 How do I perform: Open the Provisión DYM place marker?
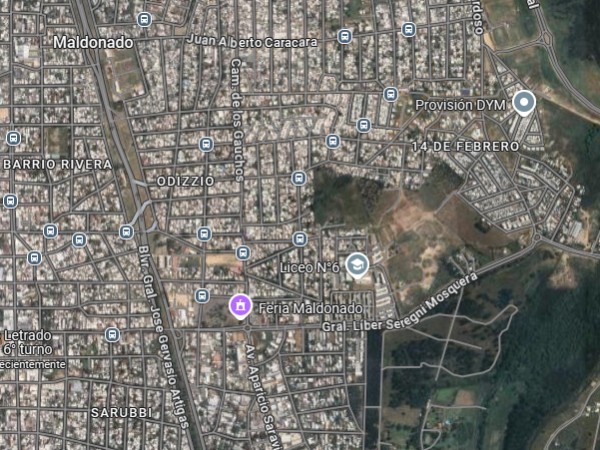(523, 102)
